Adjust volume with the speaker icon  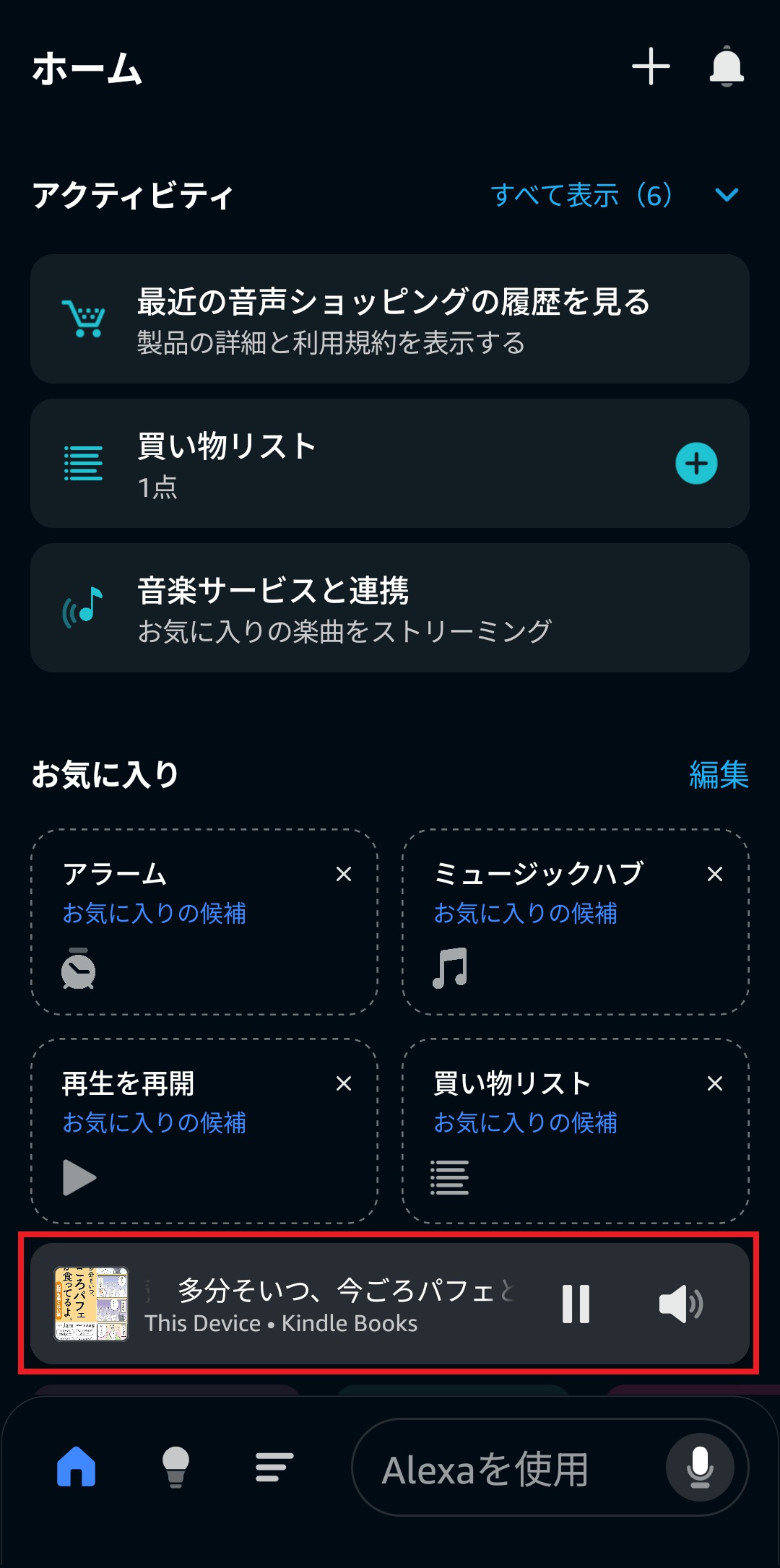click(680, 1304)
